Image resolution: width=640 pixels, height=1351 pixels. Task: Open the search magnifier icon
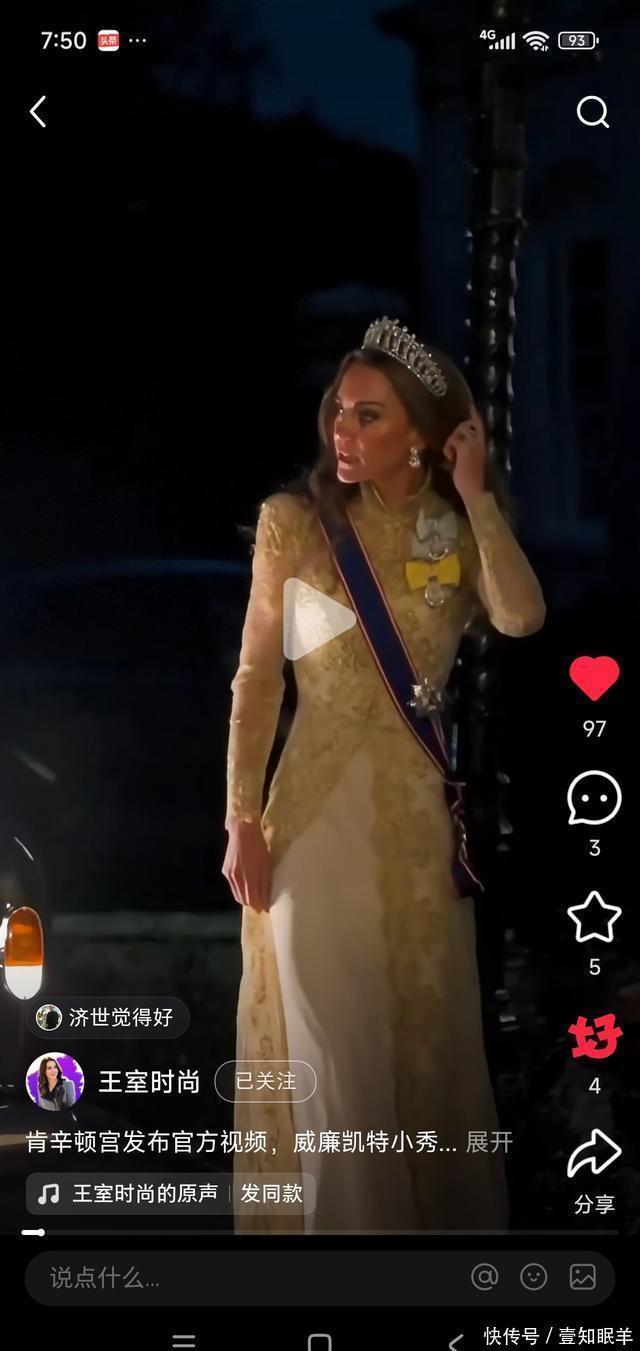(x=592, y=112)
